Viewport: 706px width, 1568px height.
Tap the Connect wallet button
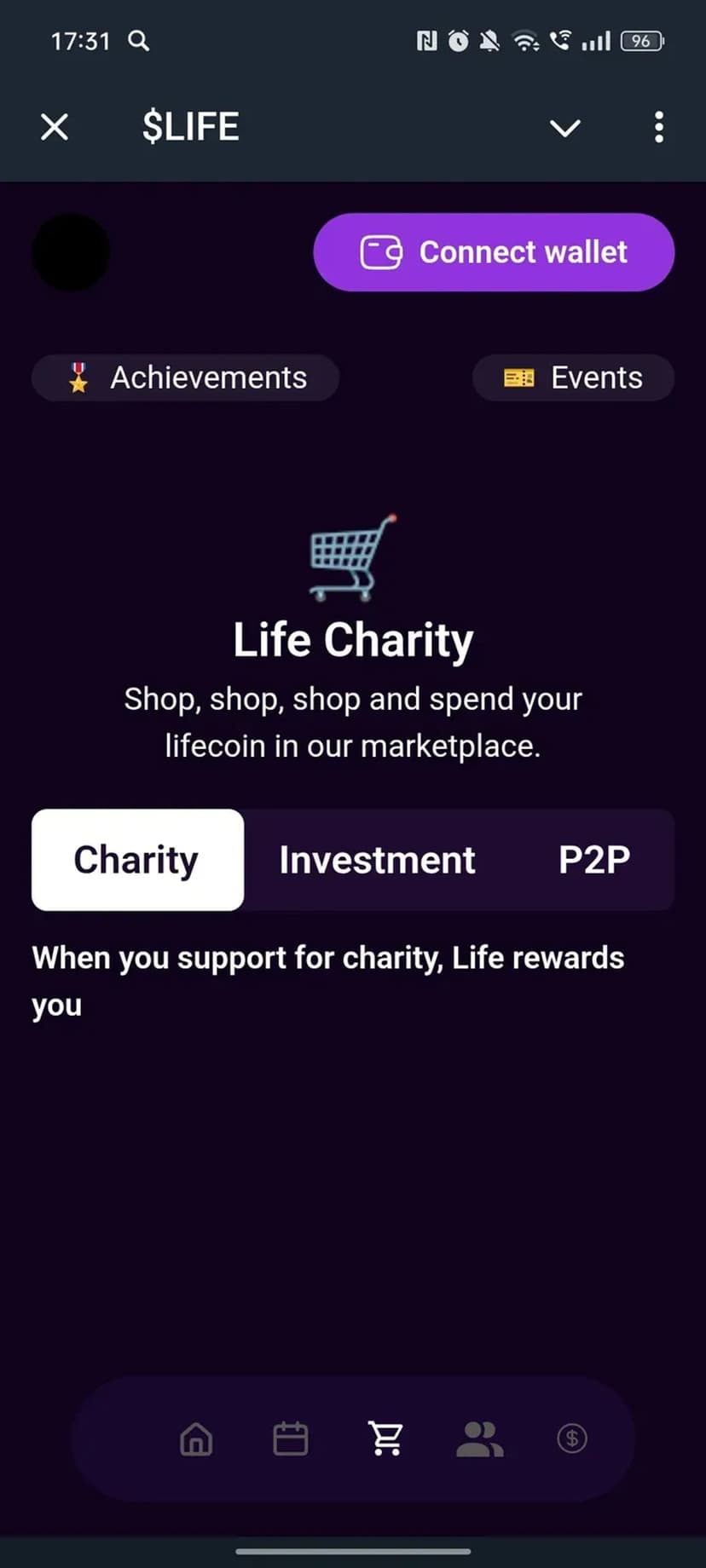[x=494, y=252]
